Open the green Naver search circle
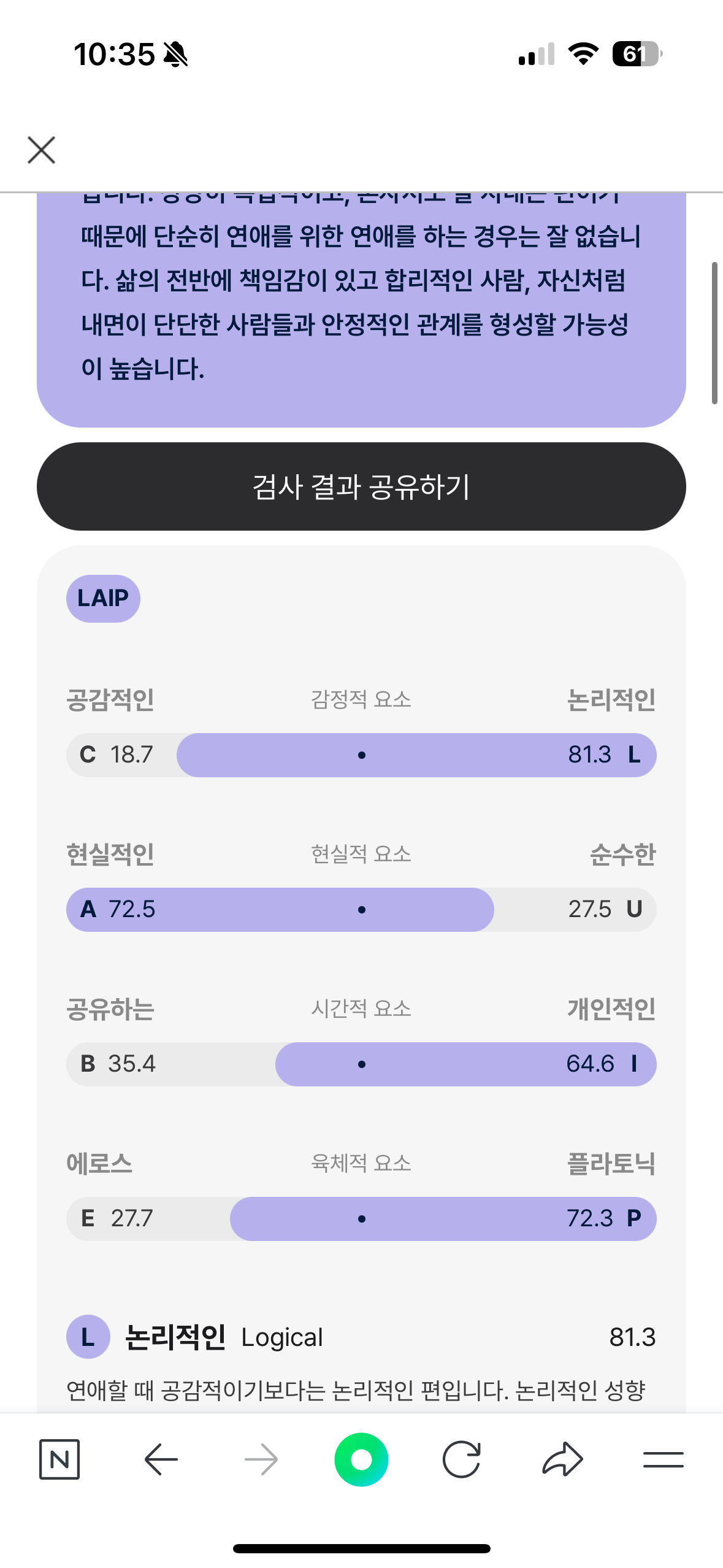Image resolution: width=723 pixels, height=1568 pixels. [x=361, y=1459]
